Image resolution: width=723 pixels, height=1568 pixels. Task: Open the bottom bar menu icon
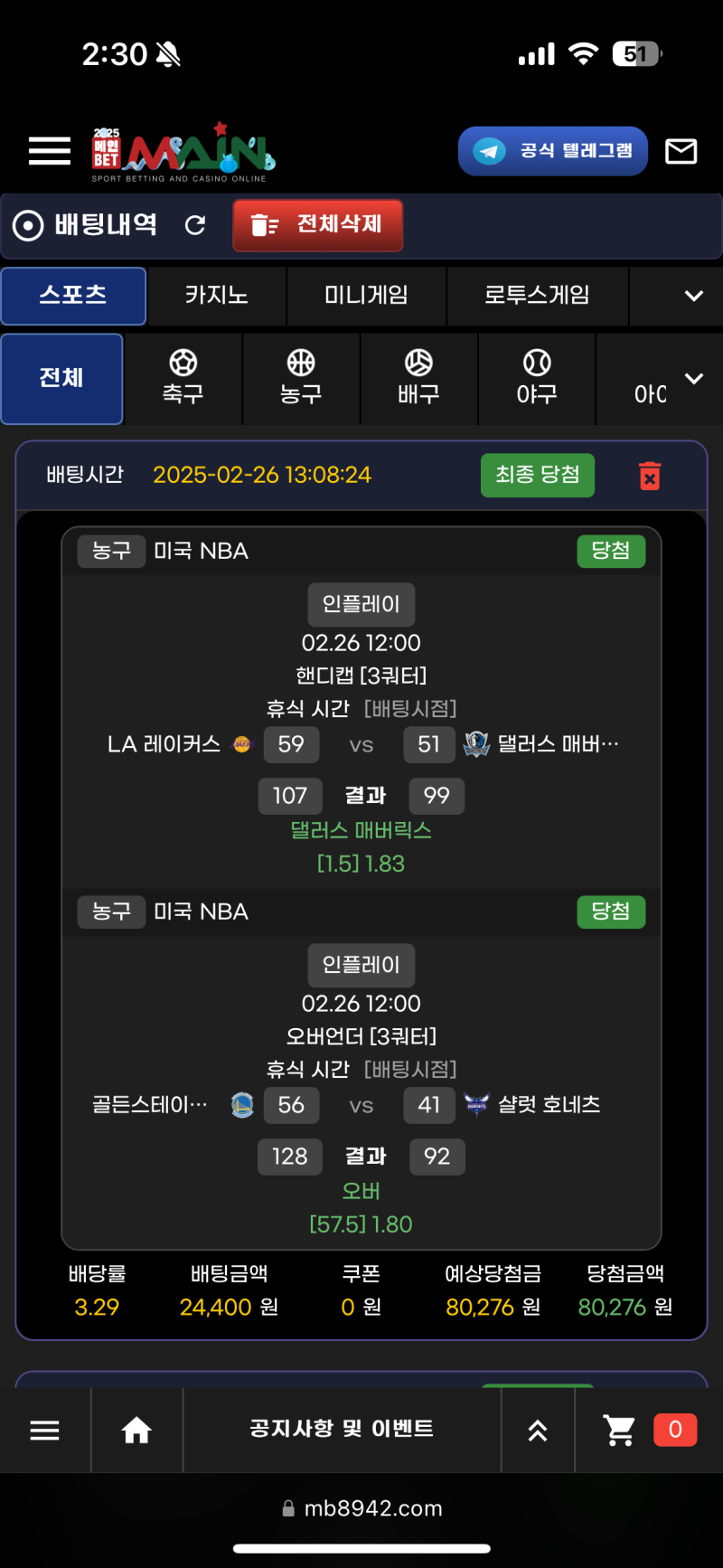point(44,1430)
